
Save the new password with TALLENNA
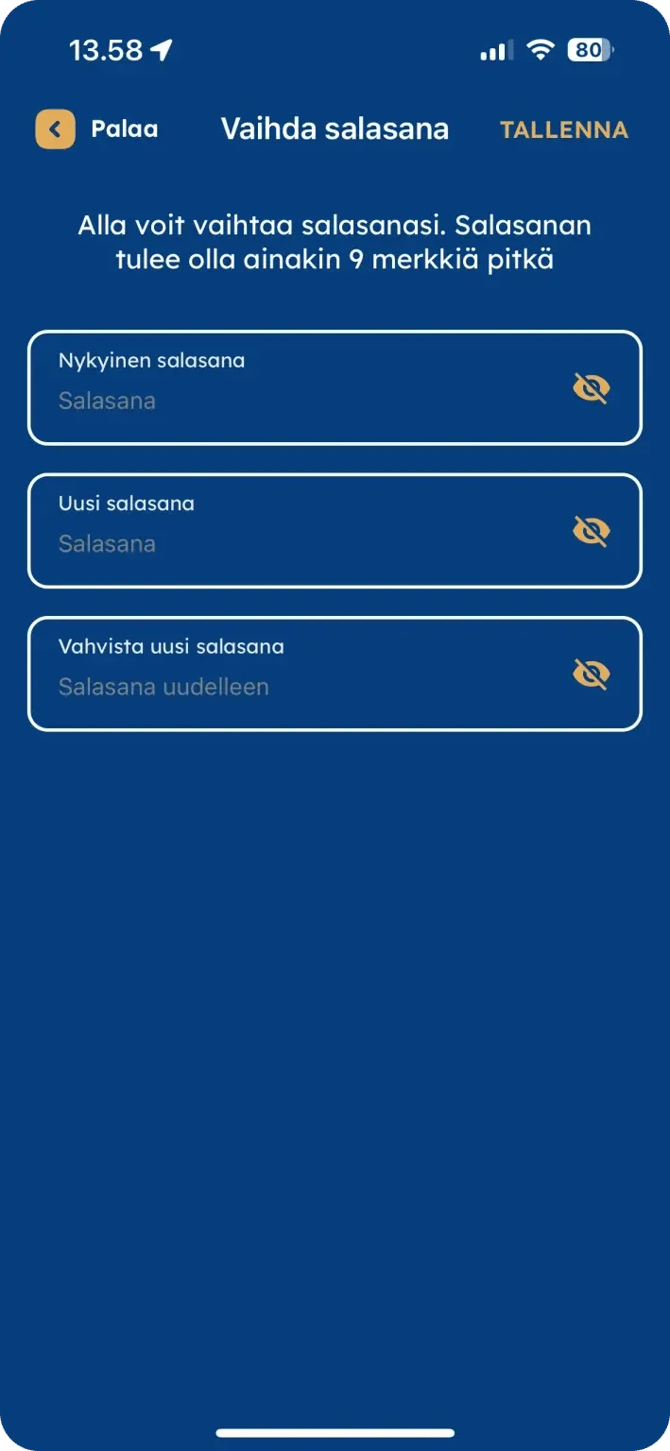(x=564, y=130)
